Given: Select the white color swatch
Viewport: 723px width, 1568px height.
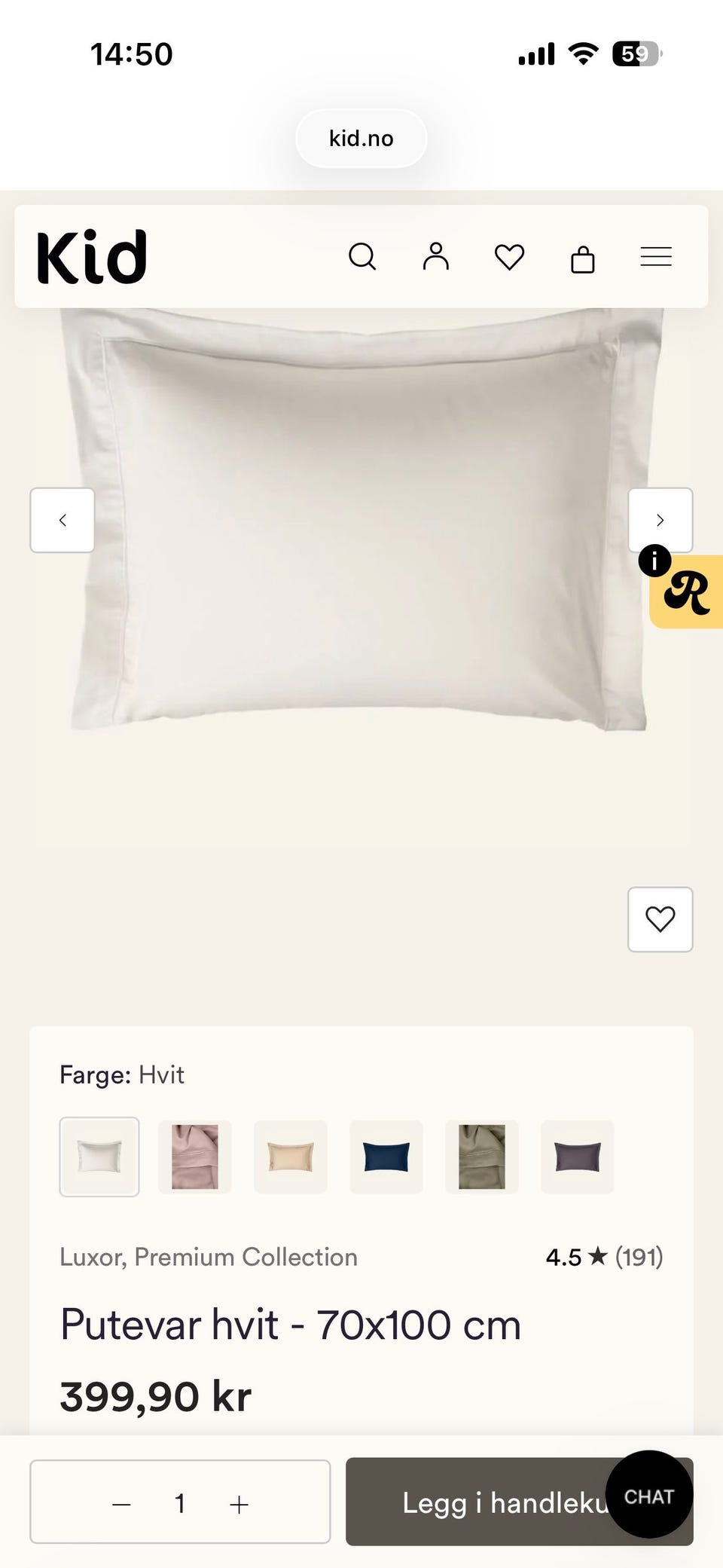Looking at the screenshot, I should [99, 1157].
